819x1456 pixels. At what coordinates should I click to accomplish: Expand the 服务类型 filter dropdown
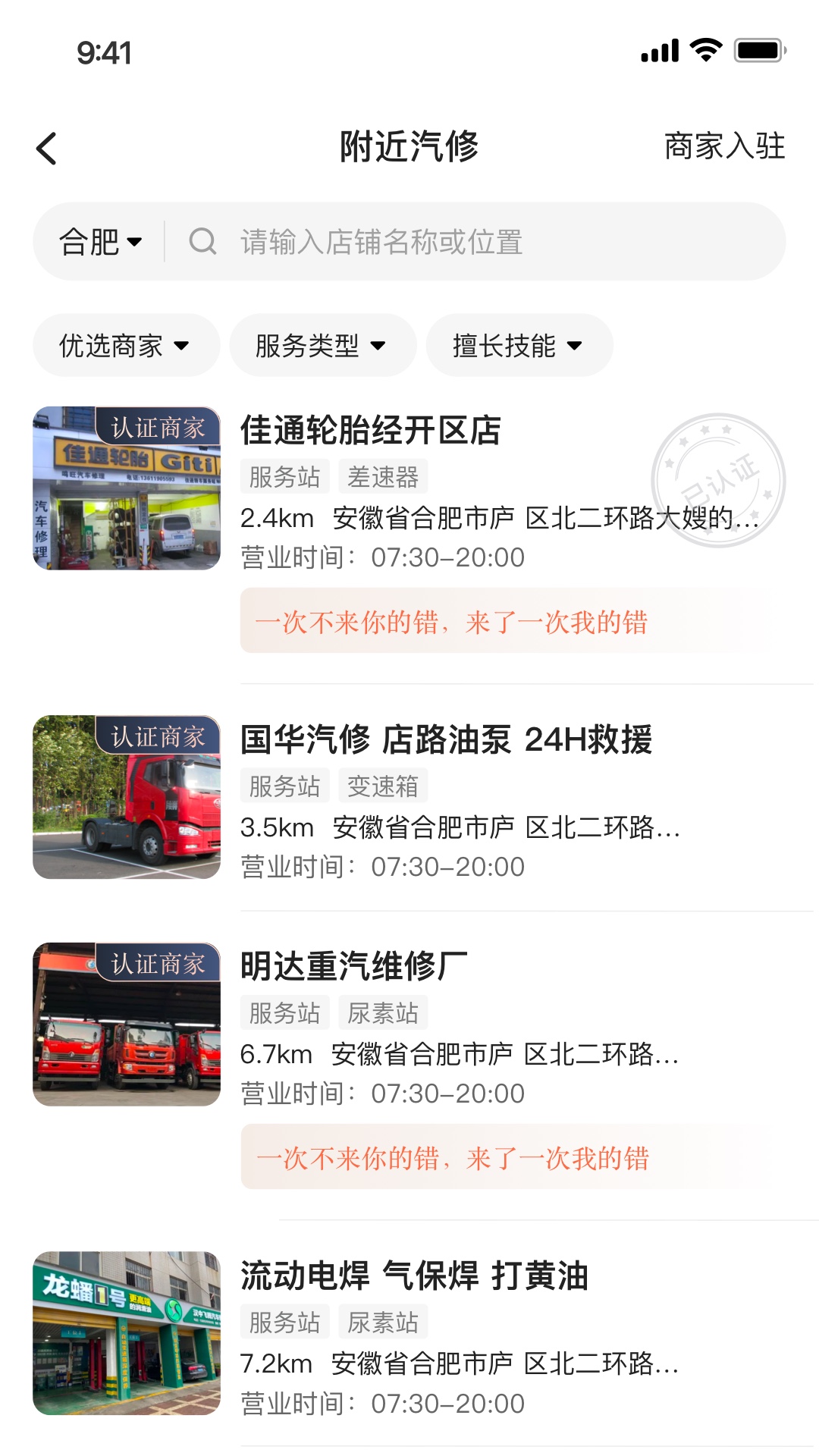pos(323,345)
